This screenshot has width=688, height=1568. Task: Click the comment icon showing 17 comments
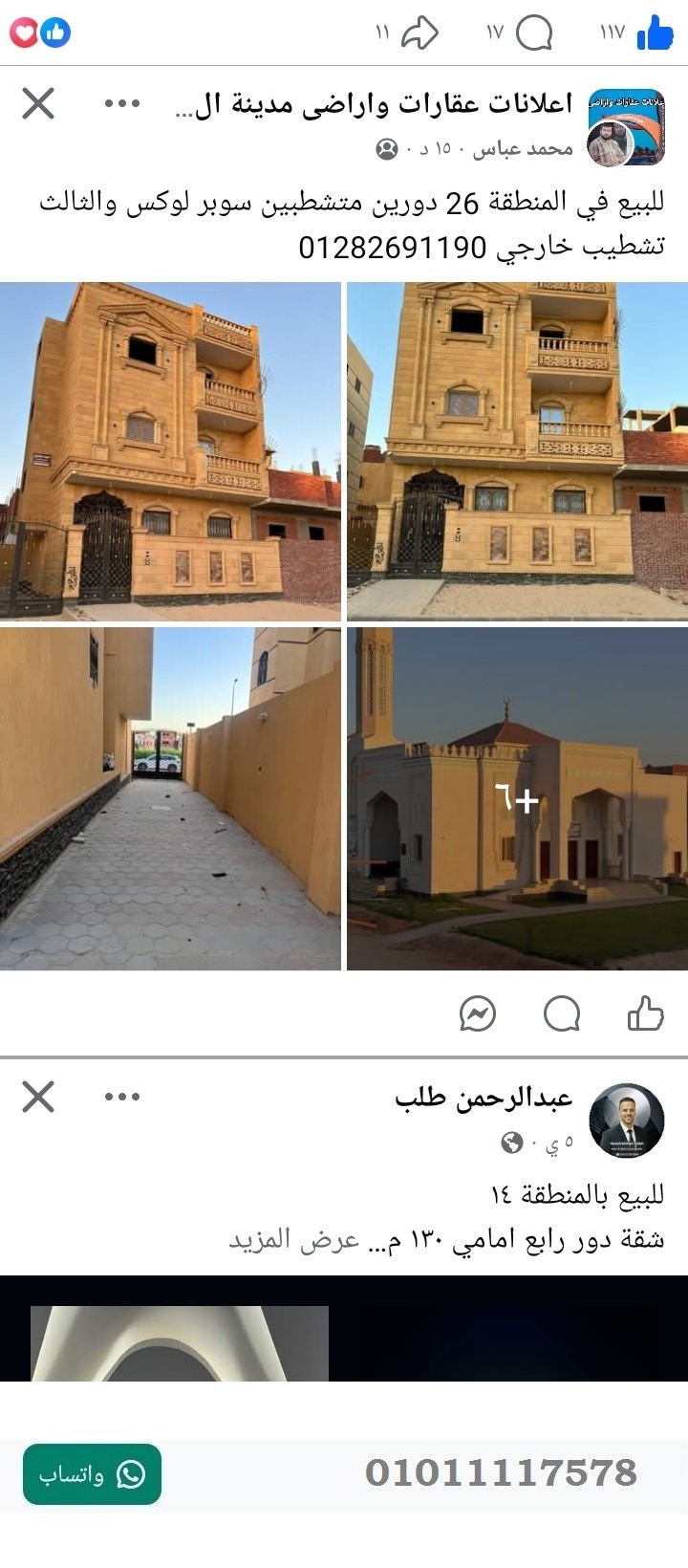(x=536, y=32)
